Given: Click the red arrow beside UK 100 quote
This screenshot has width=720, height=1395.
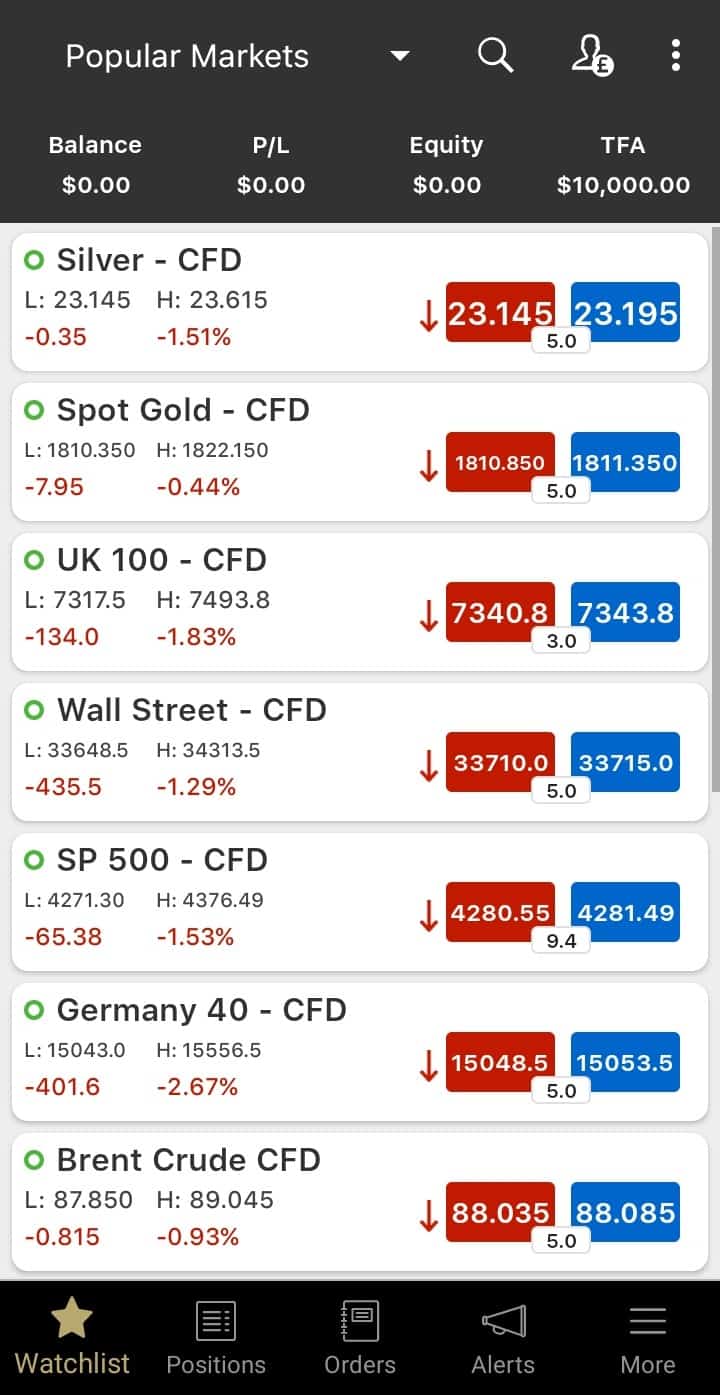Looking at the screenshot, I should point(428,613).
